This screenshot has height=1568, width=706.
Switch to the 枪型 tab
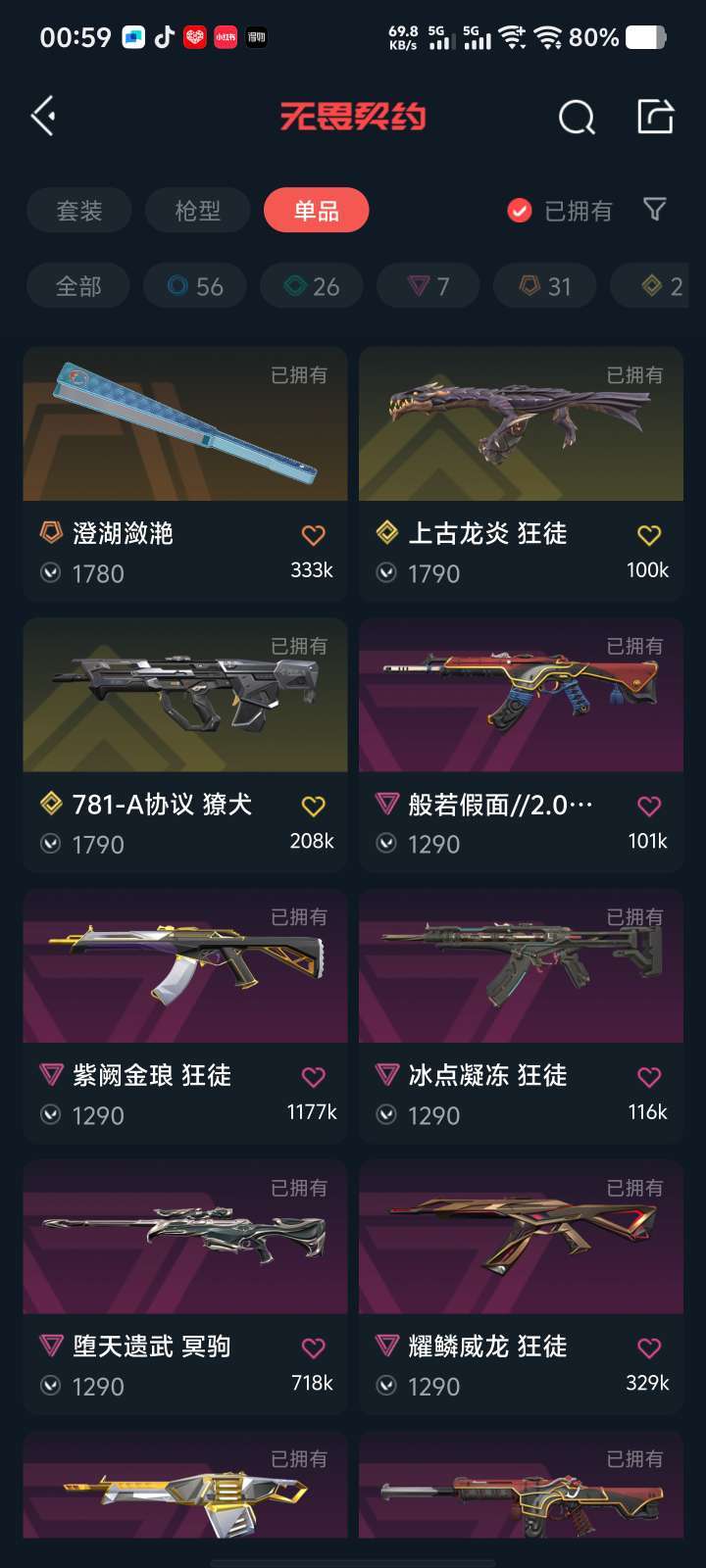point(198,211)
